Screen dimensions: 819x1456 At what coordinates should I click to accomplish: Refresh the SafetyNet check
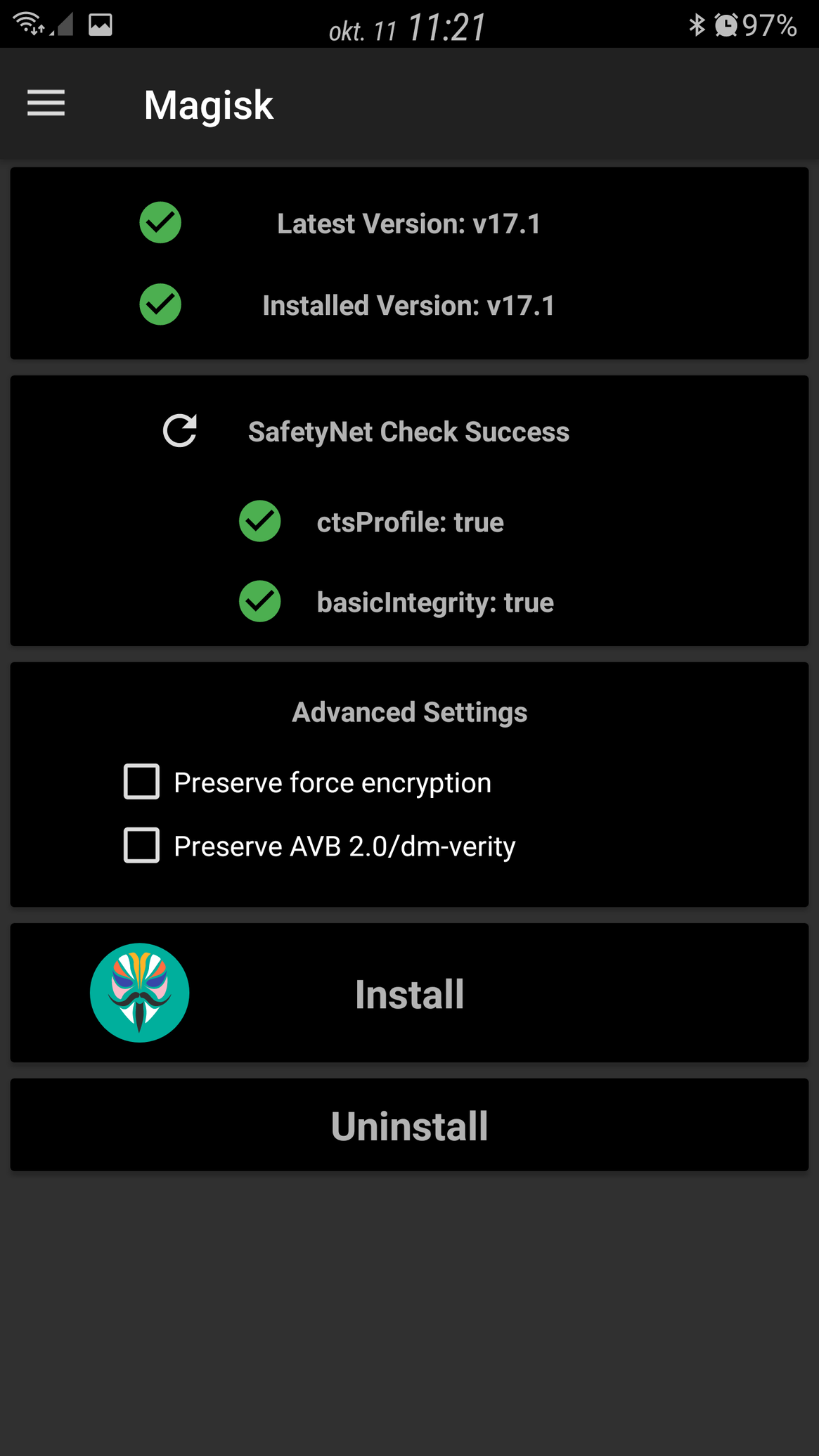point(180,430)
